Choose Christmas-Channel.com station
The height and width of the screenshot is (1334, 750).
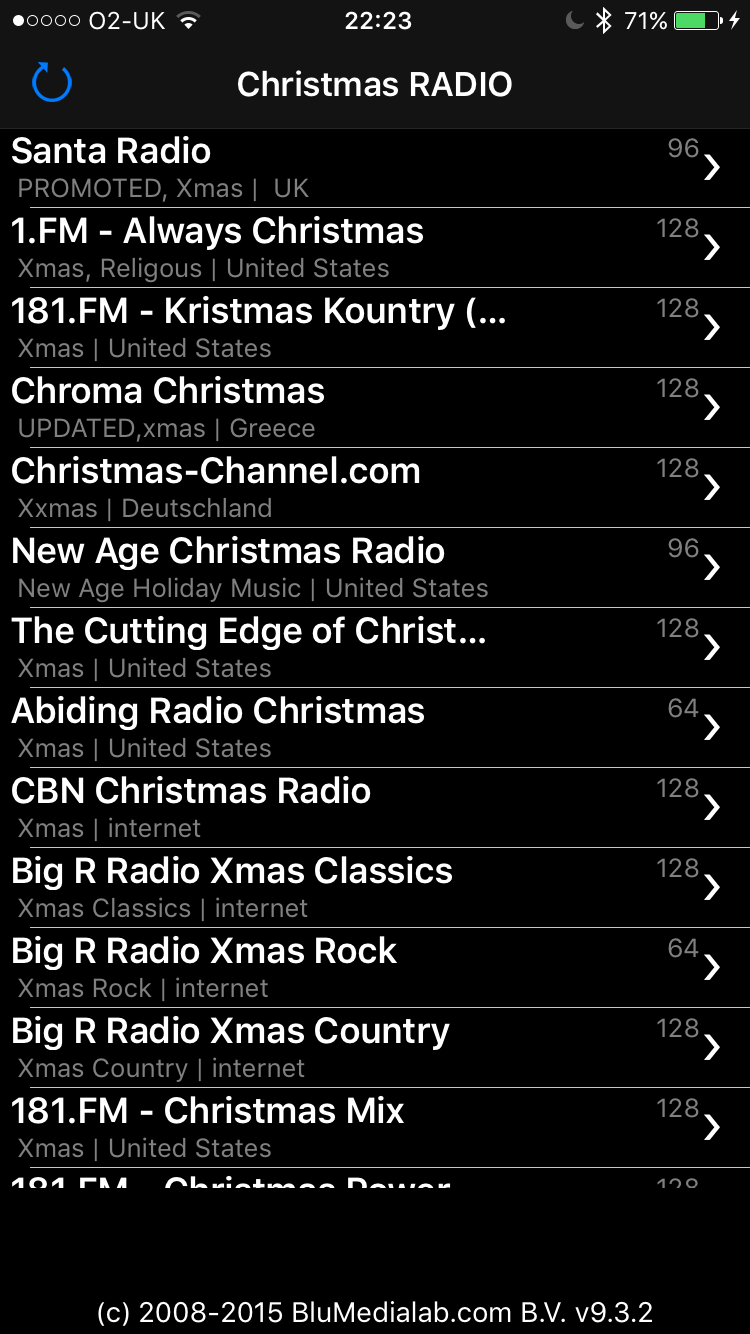375,488
